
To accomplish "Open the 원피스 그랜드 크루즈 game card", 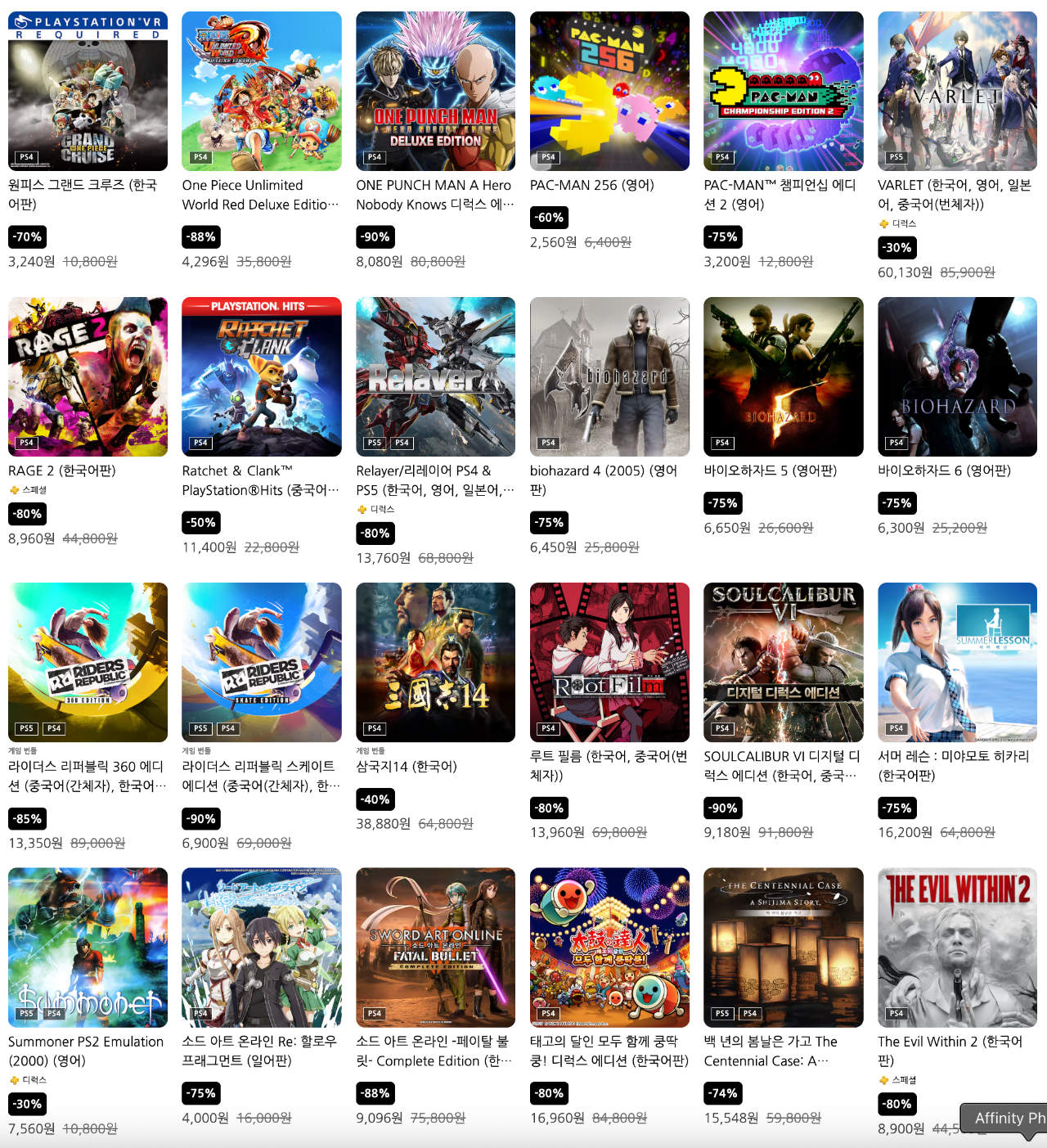I will (88, 91).
